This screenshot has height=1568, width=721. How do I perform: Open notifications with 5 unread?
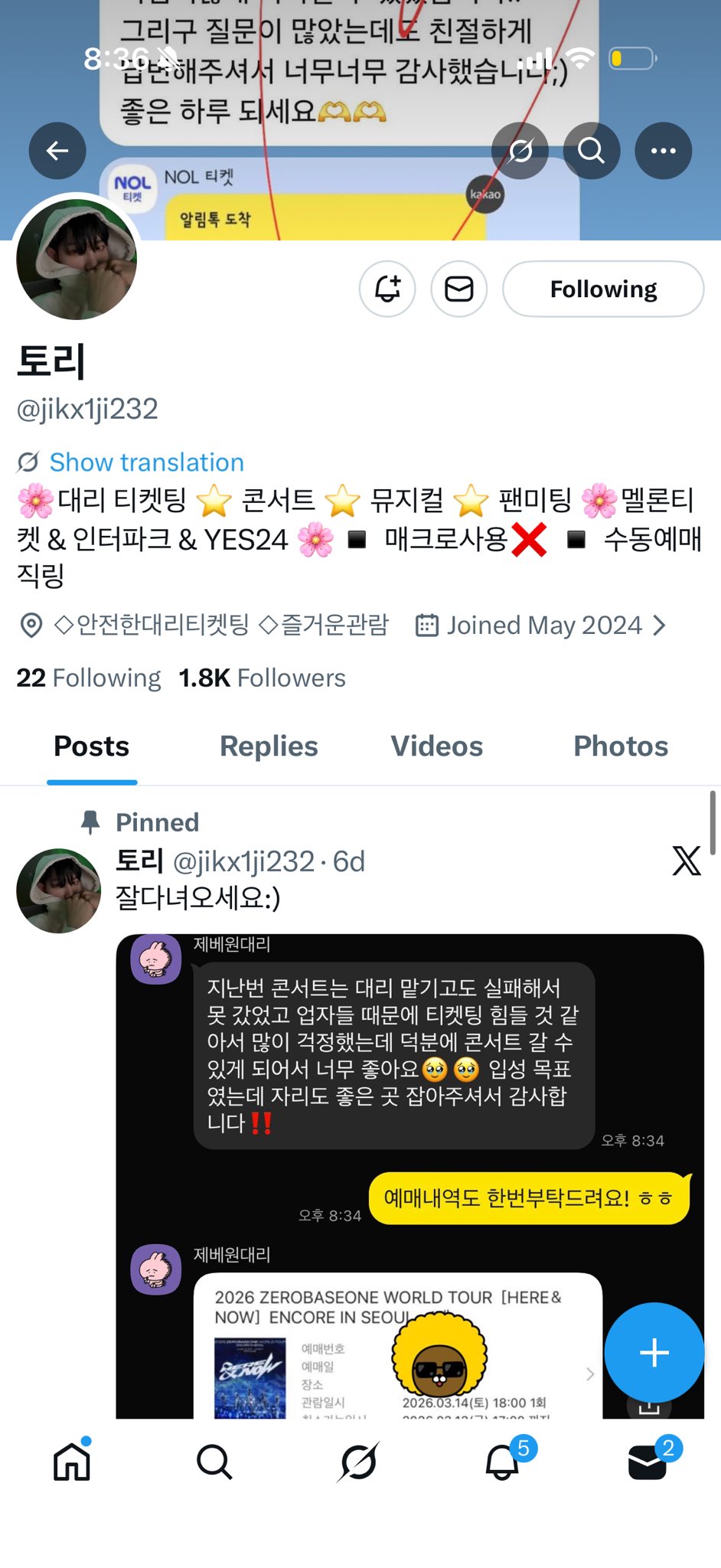[503, 1462]
